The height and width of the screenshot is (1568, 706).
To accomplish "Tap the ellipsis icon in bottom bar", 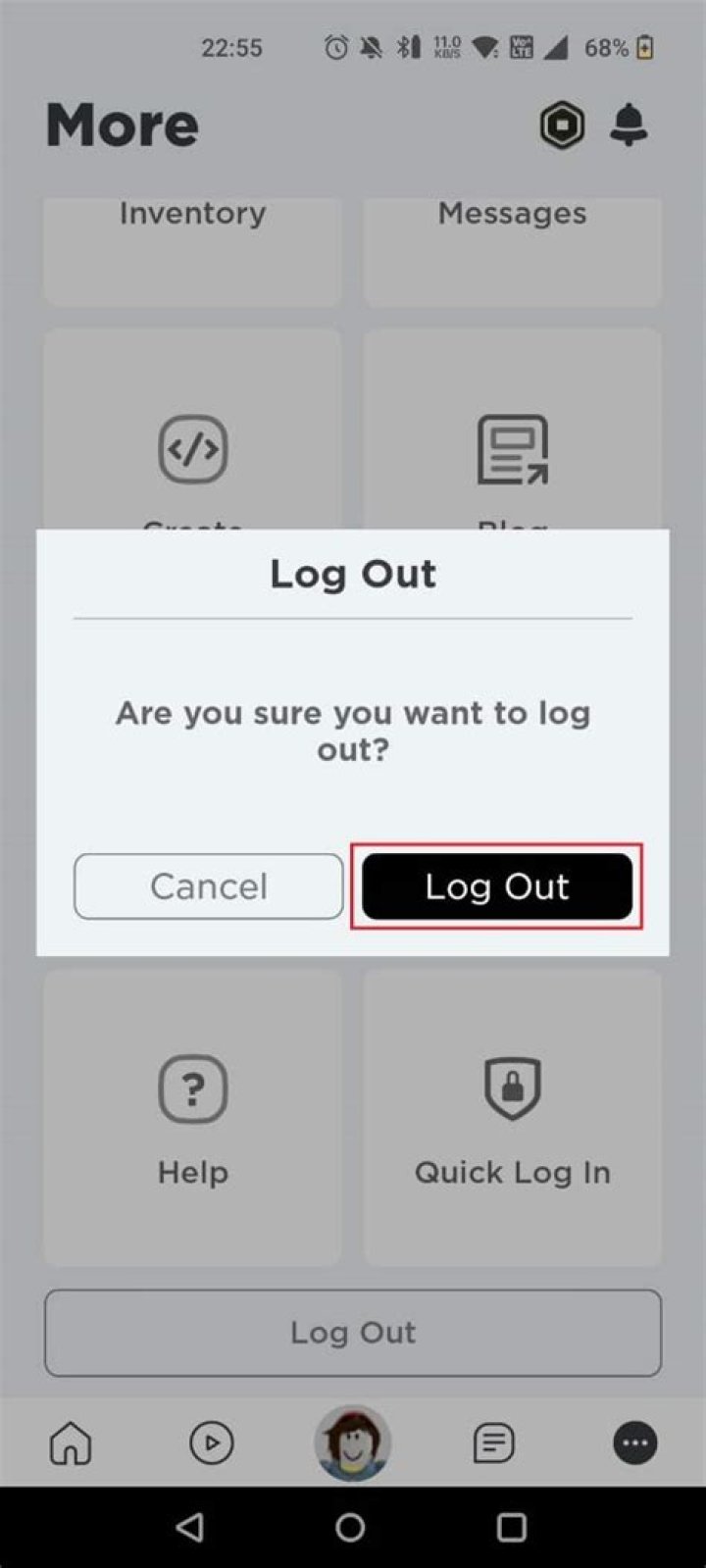I will pos(635,1442).
